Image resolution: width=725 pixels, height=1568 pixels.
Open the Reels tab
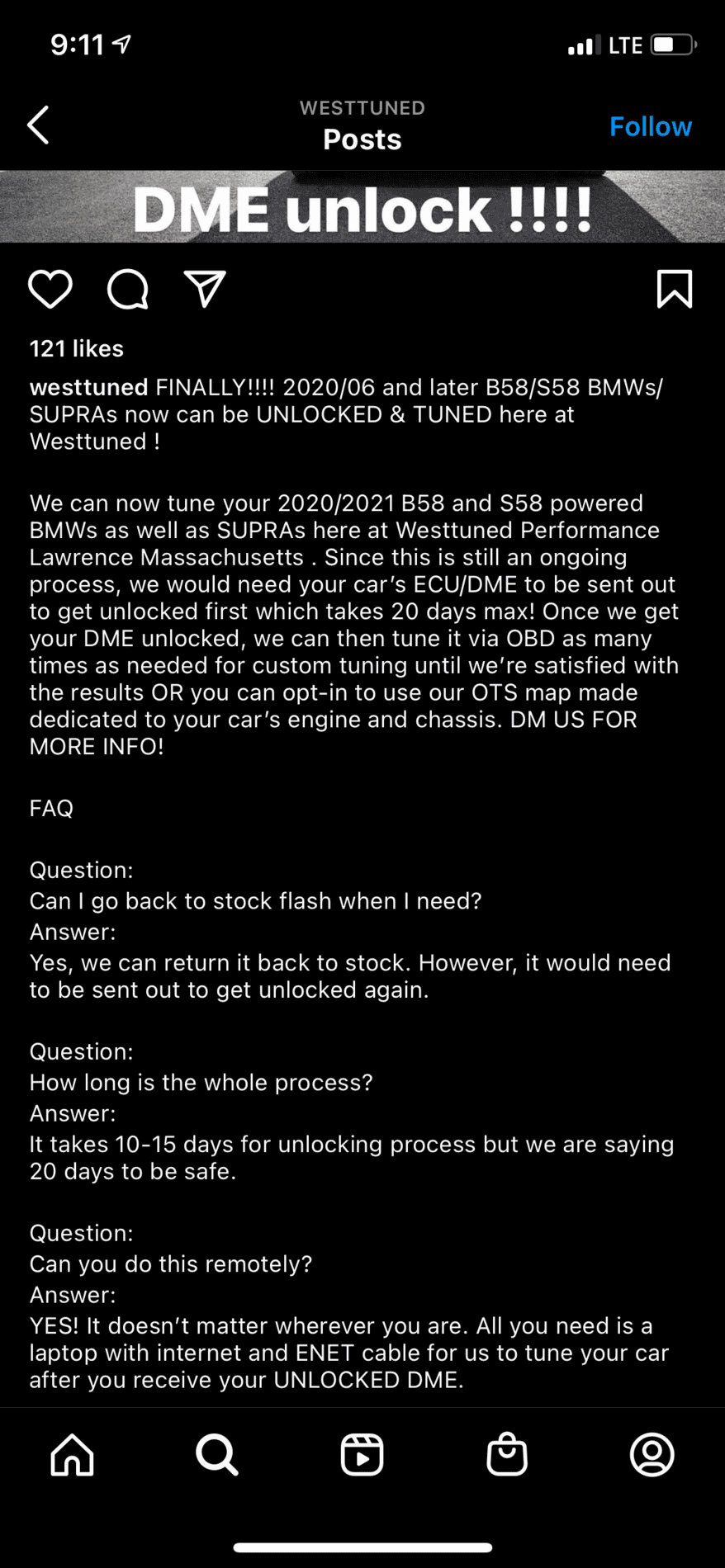coord(362,1454)
